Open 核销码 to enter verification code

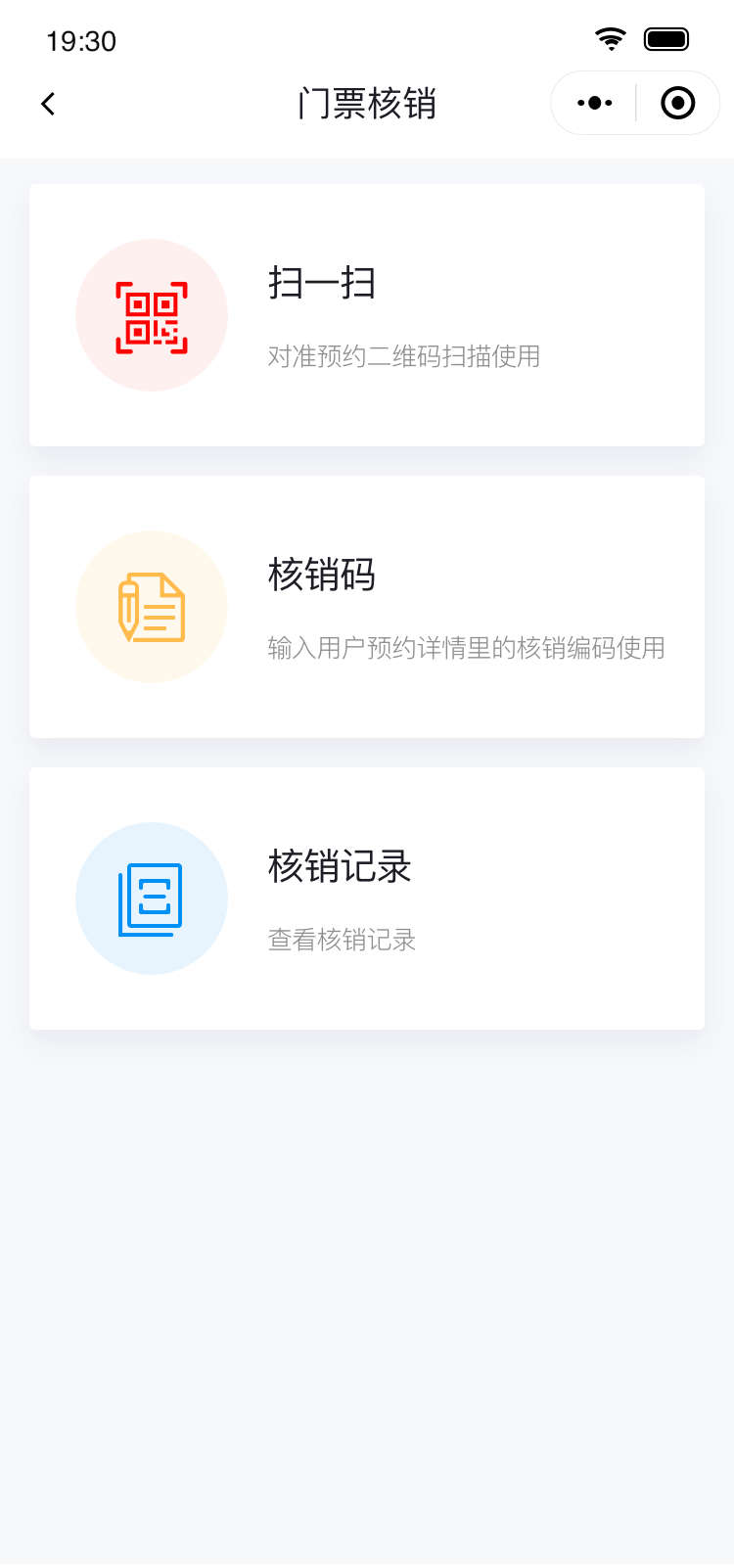[x=367, y=607]
